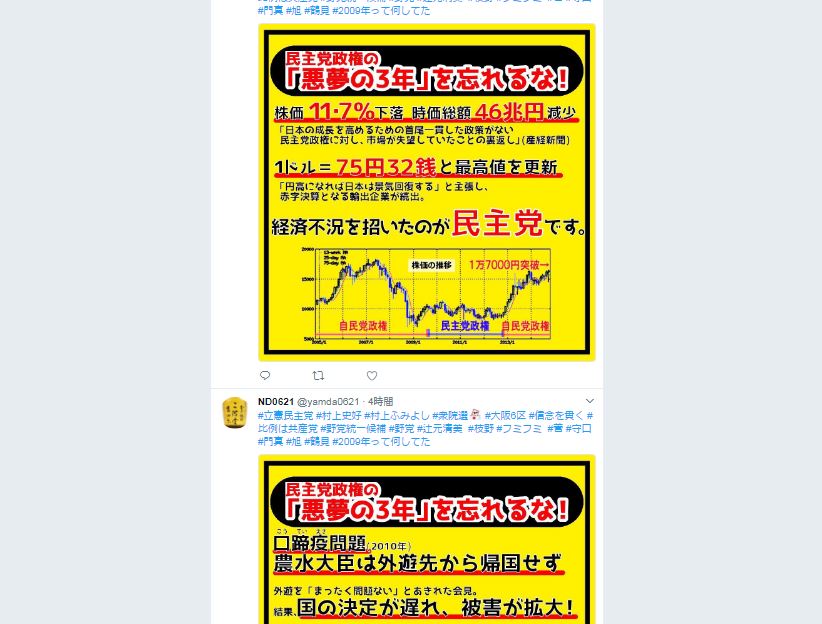
Task: Open the #大阪6区 hashtag in ND0621's tweet
Action: (503, 415)
